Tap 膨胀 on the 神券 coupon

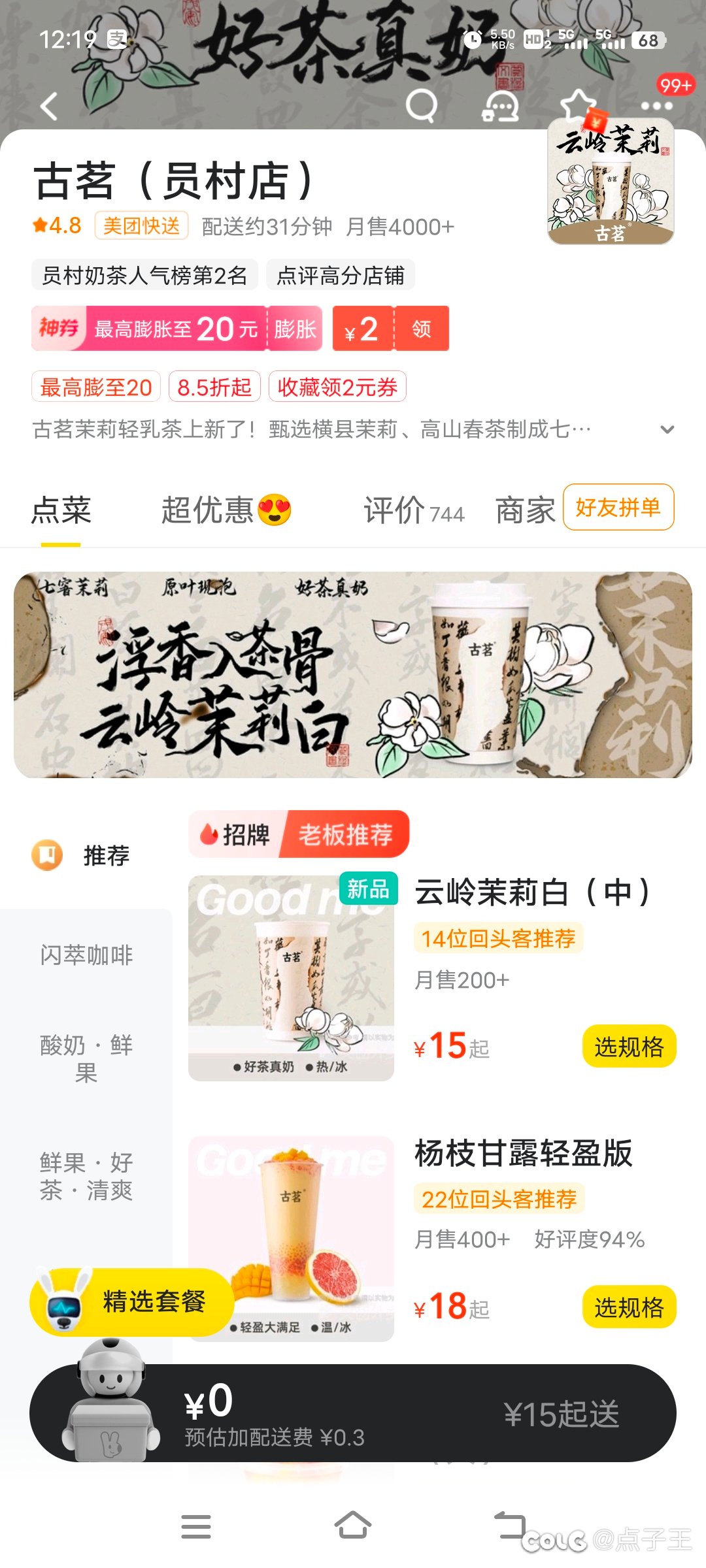click(x=295, y=329)
